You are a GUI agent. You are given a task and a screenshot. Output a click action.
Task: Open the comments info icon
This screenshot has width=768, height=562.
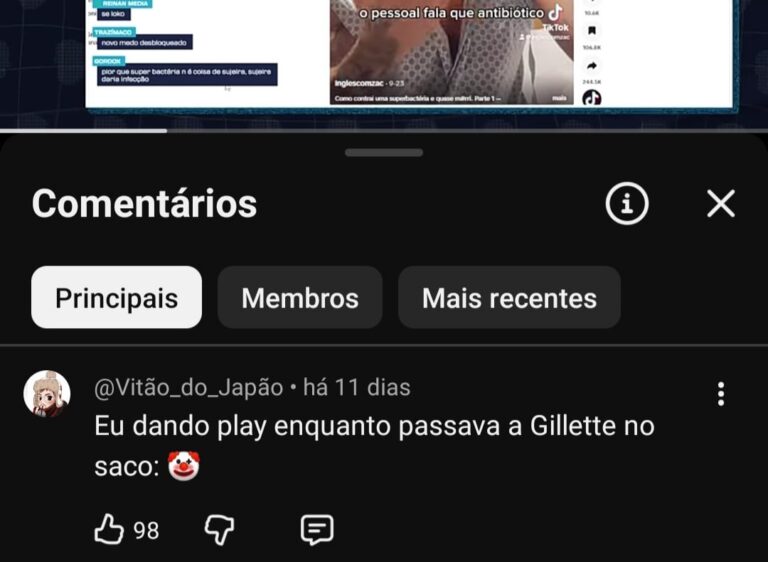point(627,204)
